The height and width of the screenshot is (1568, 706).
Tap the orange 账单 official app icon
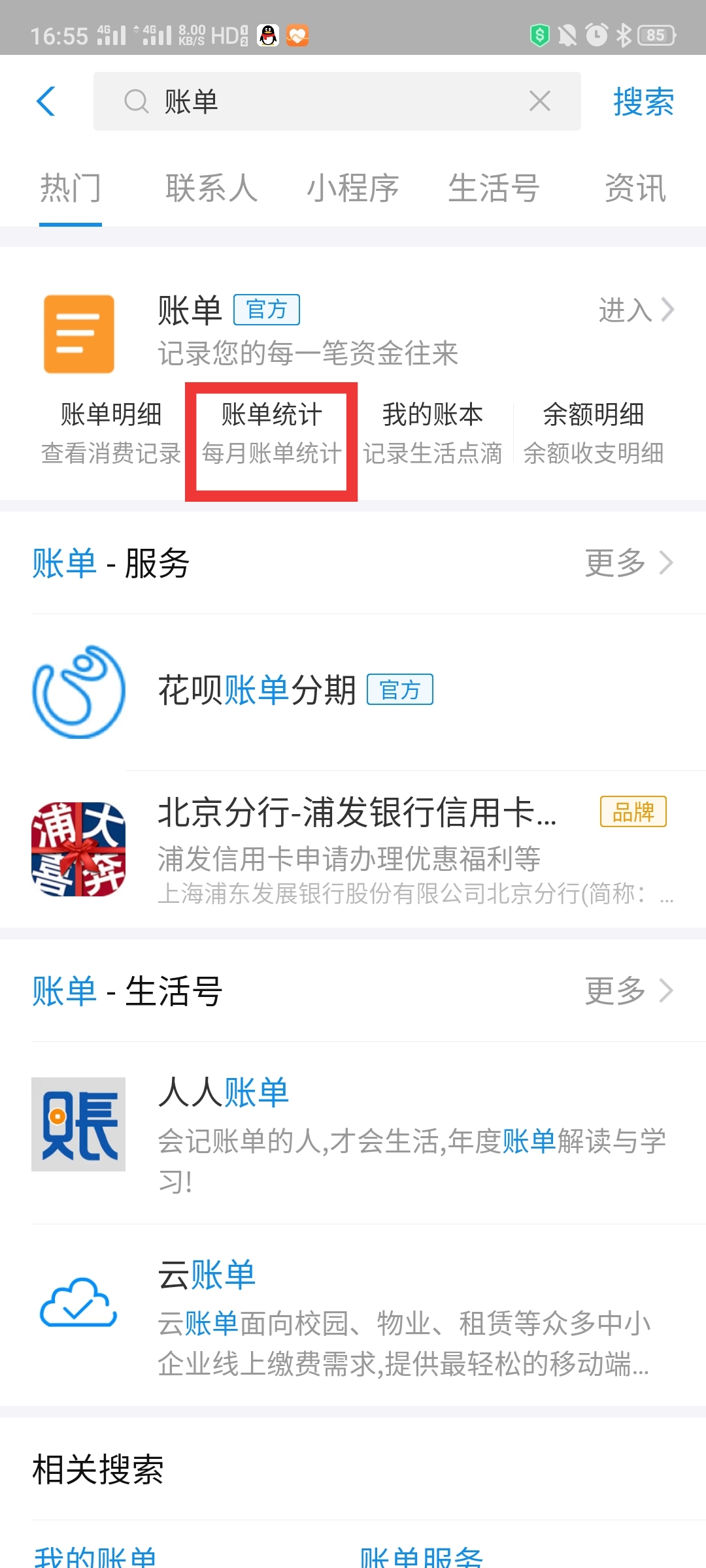click(78, 333)
